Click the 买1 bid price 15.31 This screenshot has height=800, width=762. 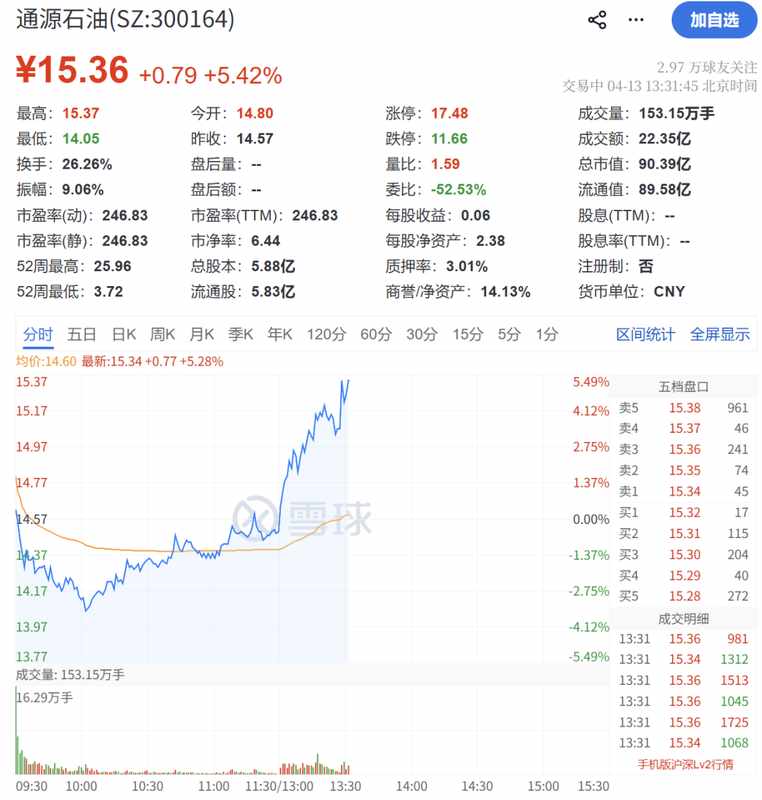click(x=687, y=512)
